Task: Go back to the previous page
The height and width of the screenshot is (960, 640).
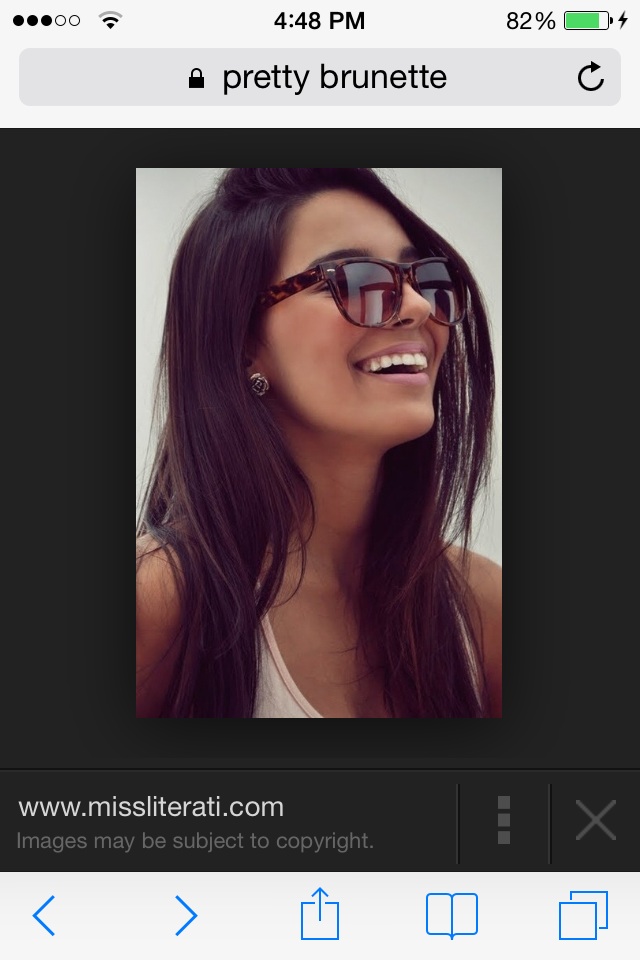Action: click(44, 915)
